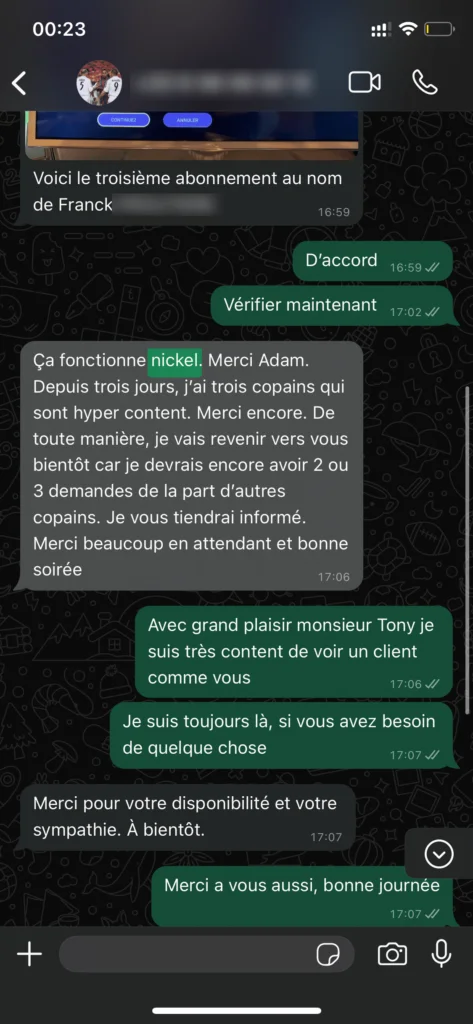Open the shared screenshot image above
Viewport: 473px width, 1024px height.
pyautogui.click(x=192, y=135)
